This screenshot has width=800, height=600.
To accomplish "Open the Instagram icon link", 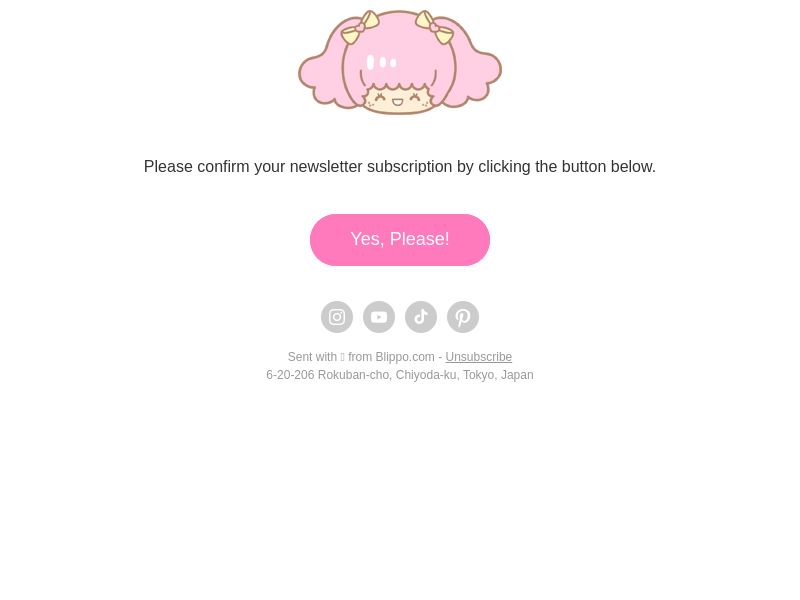I will click(x=337, y=317).
